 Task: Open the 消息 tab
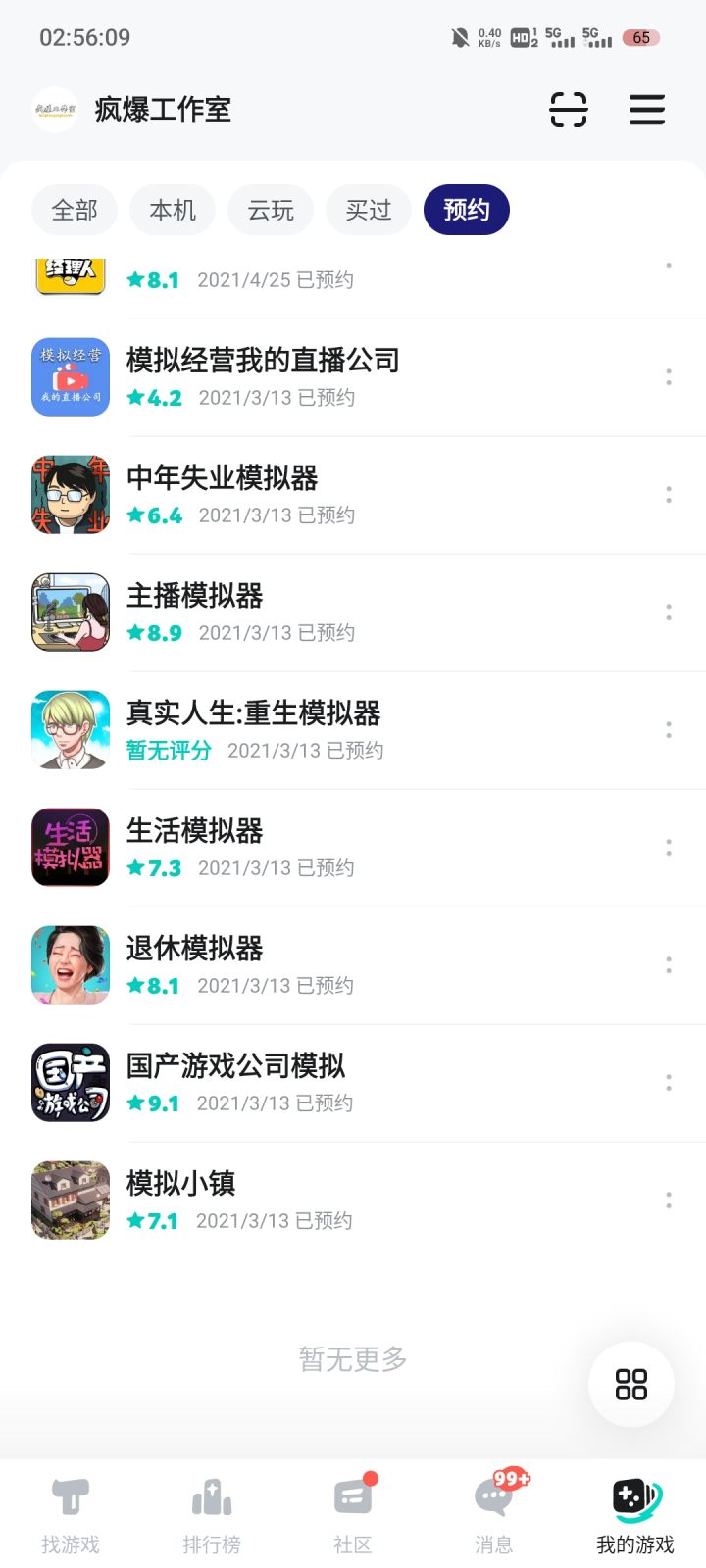coord(494,1514)
